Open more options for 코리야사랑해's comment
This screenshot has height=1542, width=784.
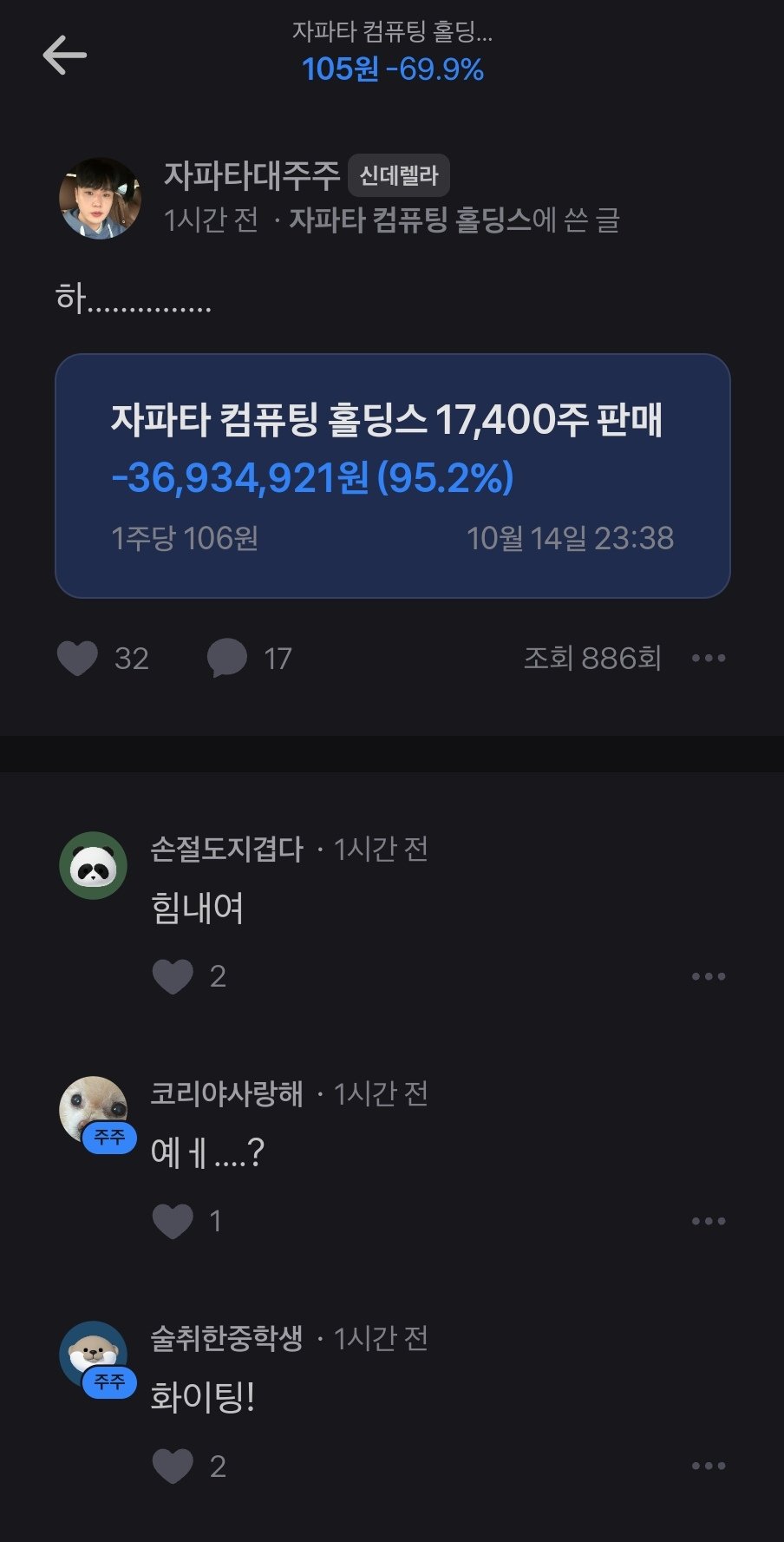[x=708, y=1221]
